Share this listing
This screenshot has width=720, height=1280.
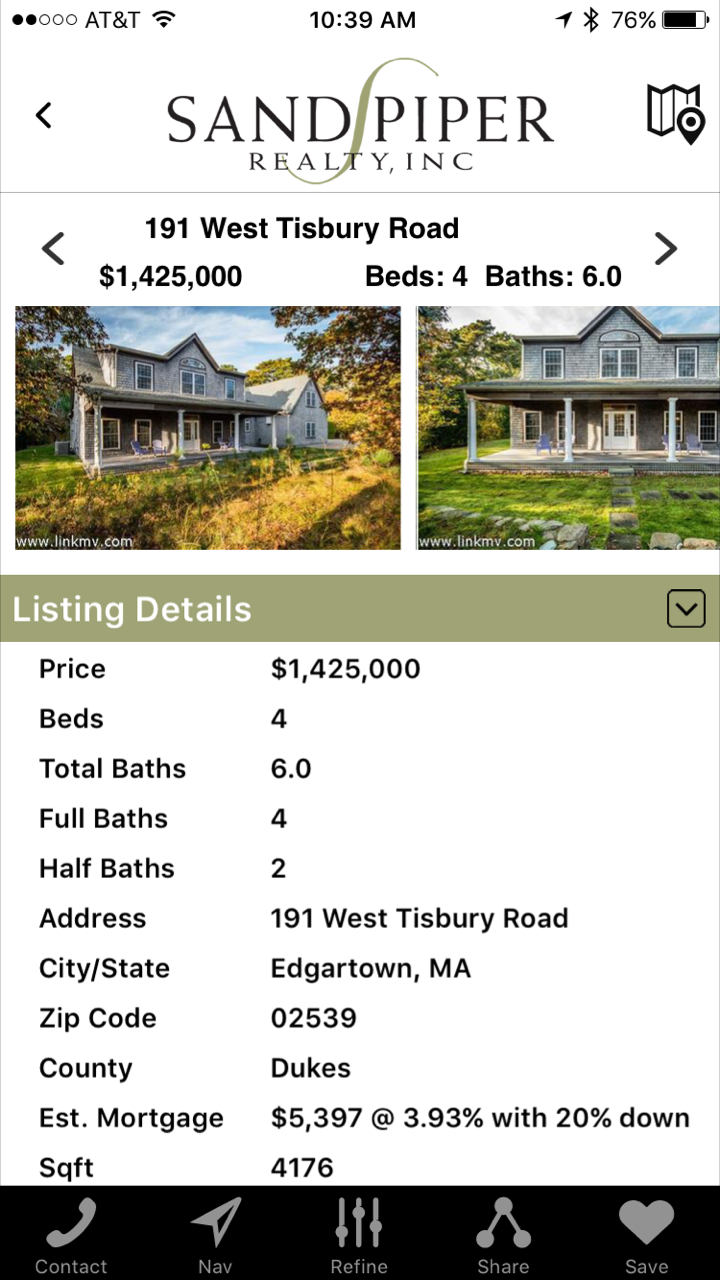click(x=503, y=1235)
